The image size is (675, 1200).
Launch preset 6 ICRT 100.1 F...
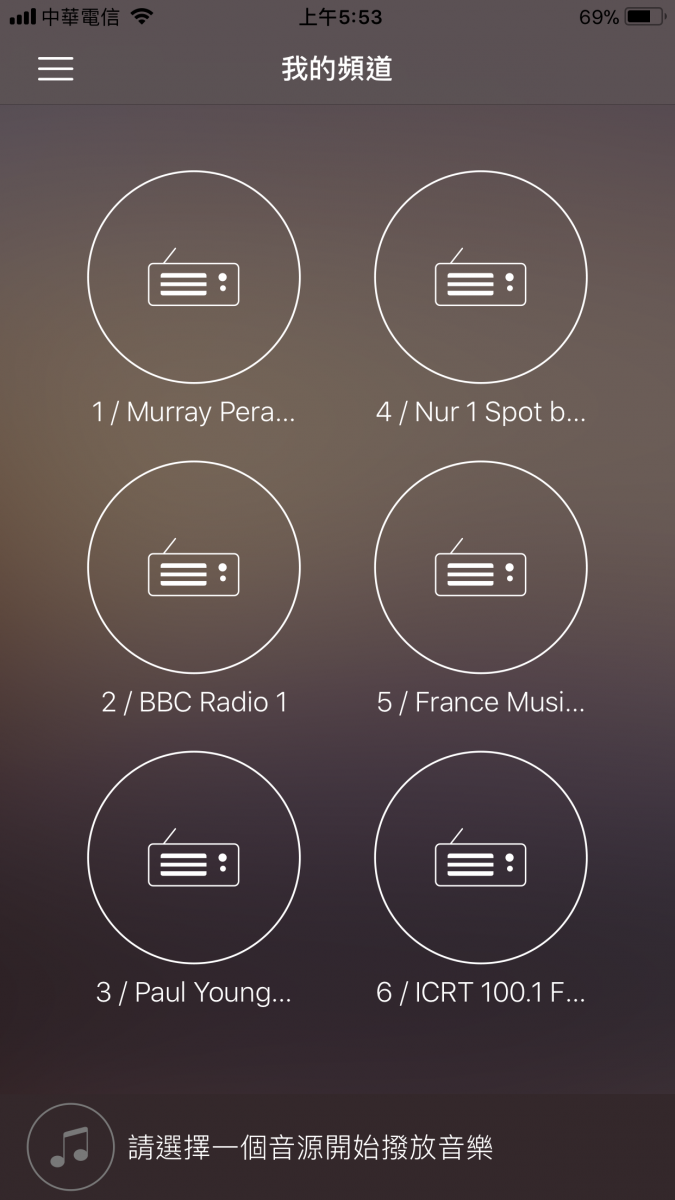click(481, 857)
